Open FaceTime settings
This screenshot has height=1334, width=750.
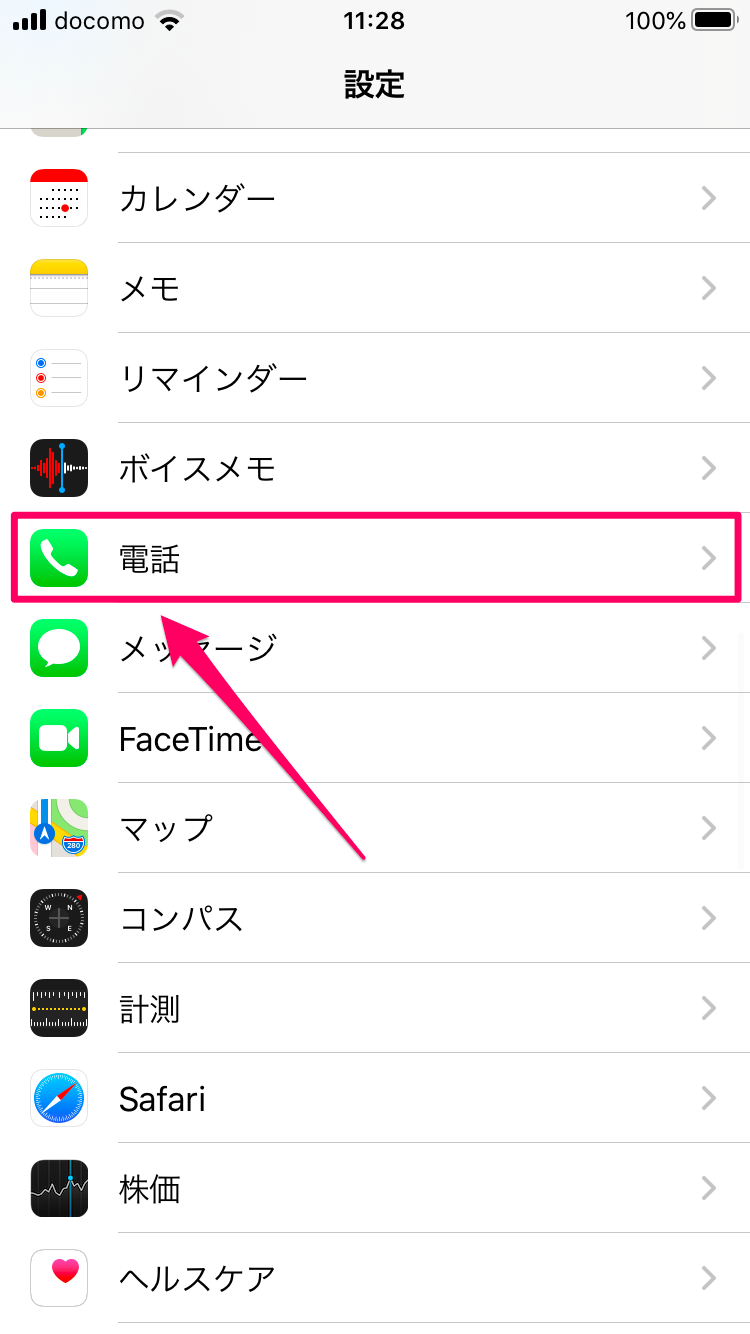[x=375, y=738]
